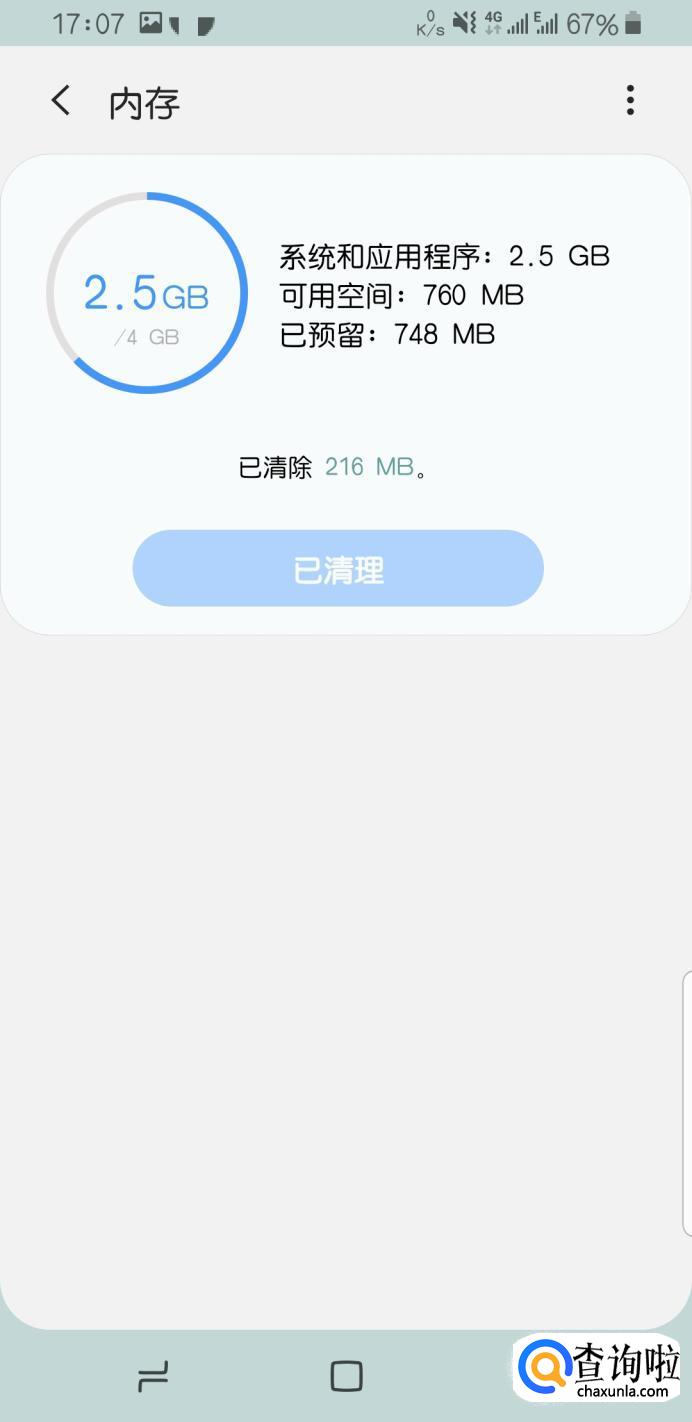Open recent apps from navigation bar
The image size is (692, 1422).
click(x=153, y=1377)
